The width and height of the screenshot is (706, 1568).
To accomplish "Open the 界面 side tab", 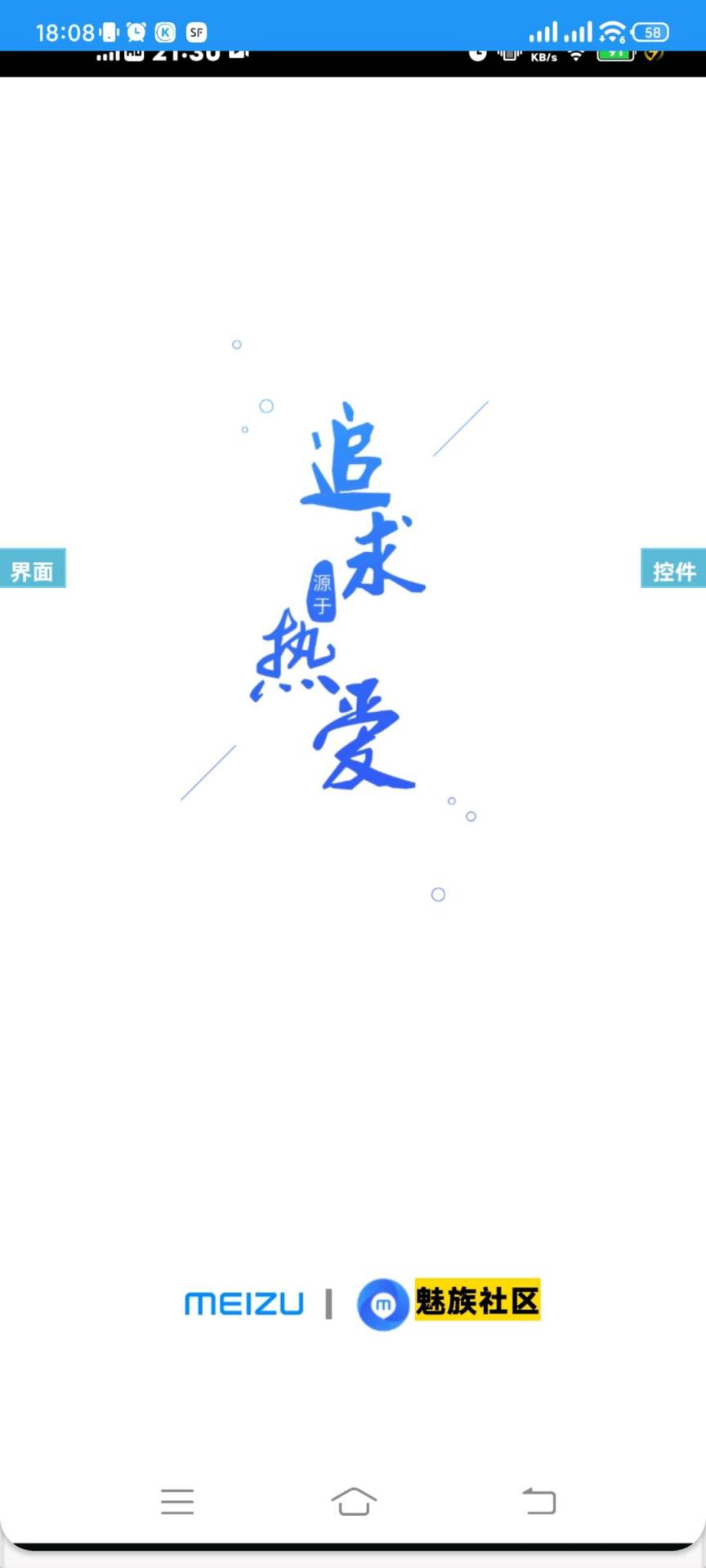I will 33,569.
